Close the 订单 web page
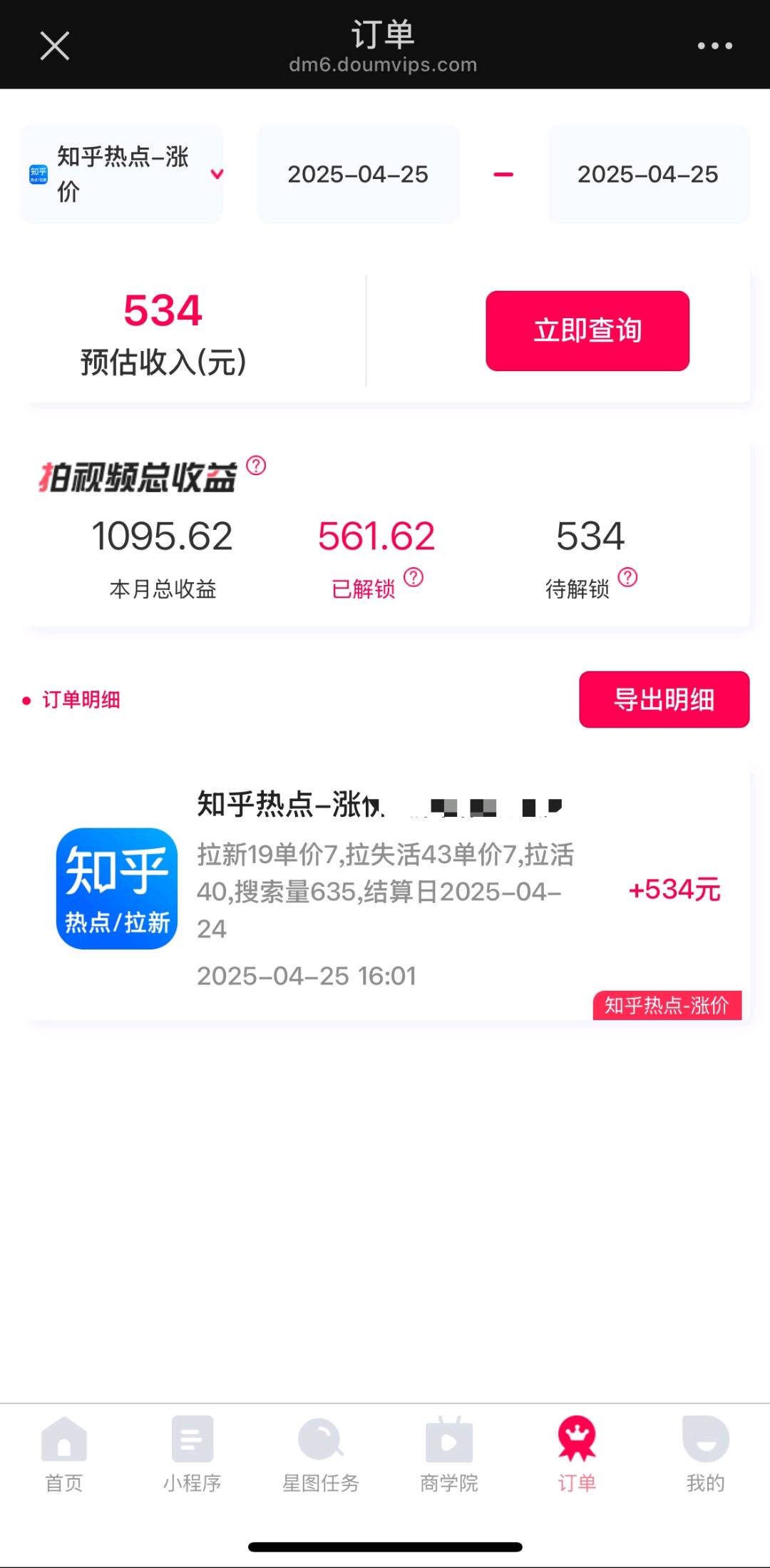This screenshot has height=1568, width=770. 55,46
